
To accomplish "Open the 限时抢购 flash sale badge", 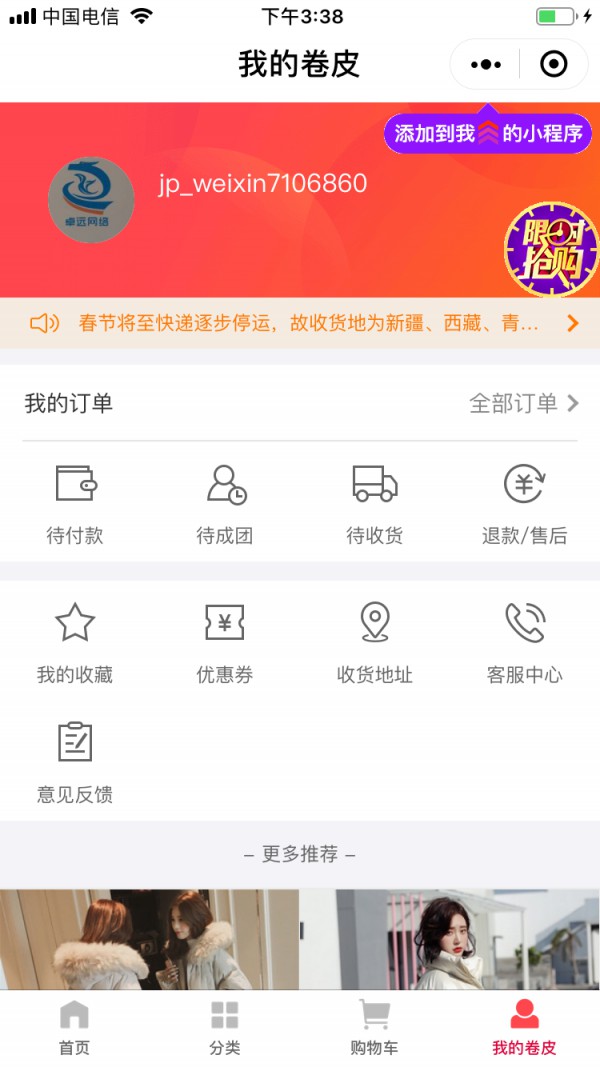I will pos(550,249).
